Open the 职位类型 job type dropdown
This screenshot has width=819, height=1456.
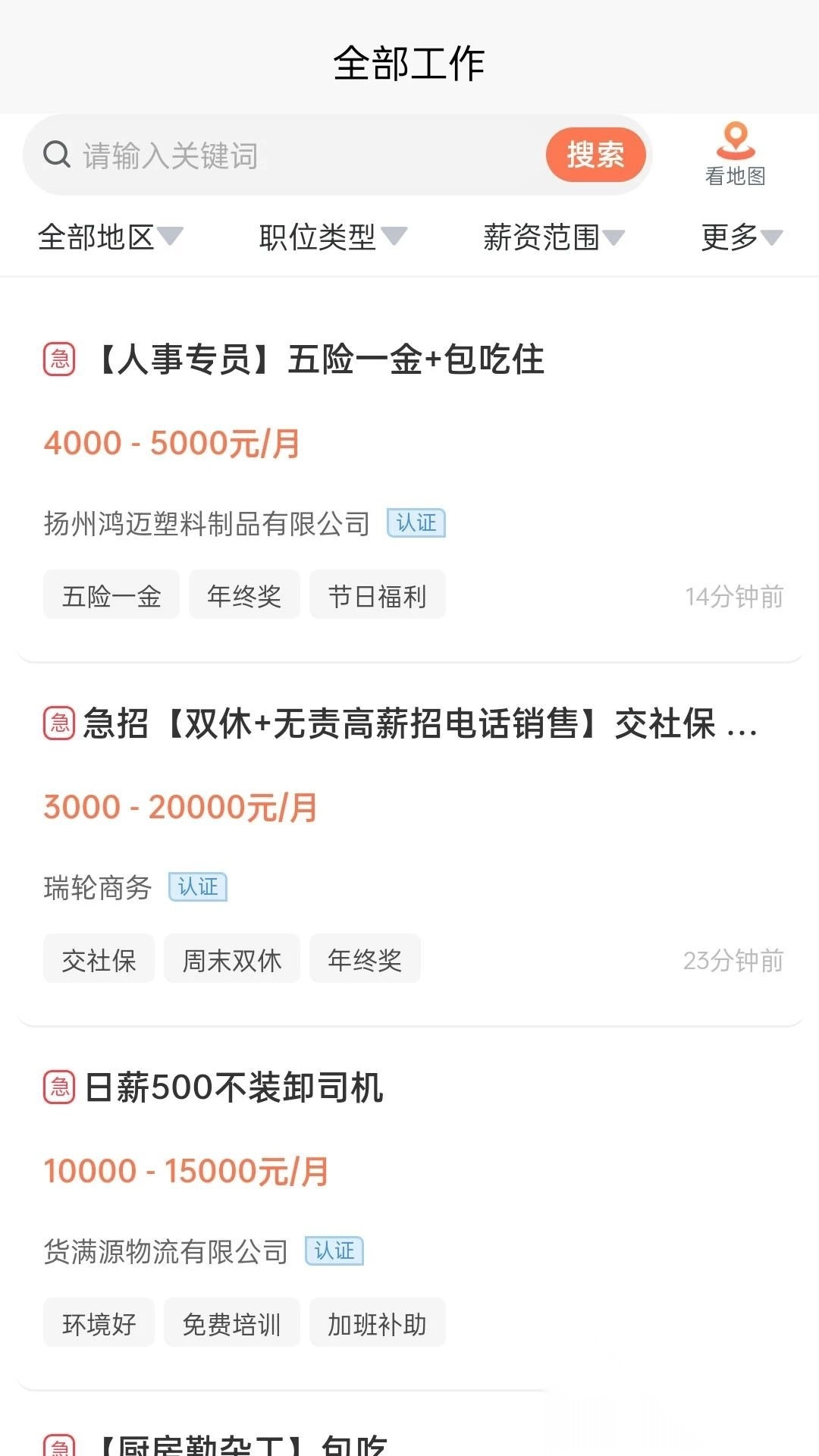pyautogui.click(x=330, y=237)
